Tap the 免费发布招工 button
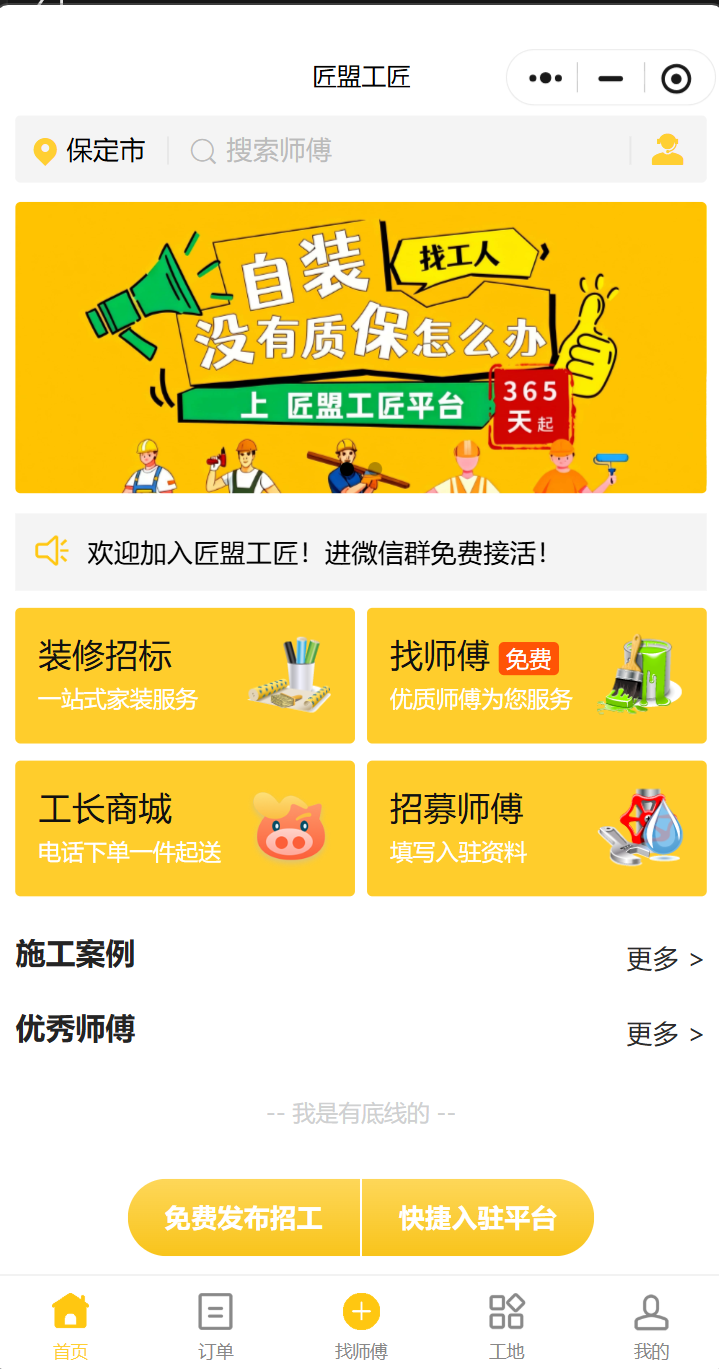This screenshot has height=1369, width=719. (244, 1218)
